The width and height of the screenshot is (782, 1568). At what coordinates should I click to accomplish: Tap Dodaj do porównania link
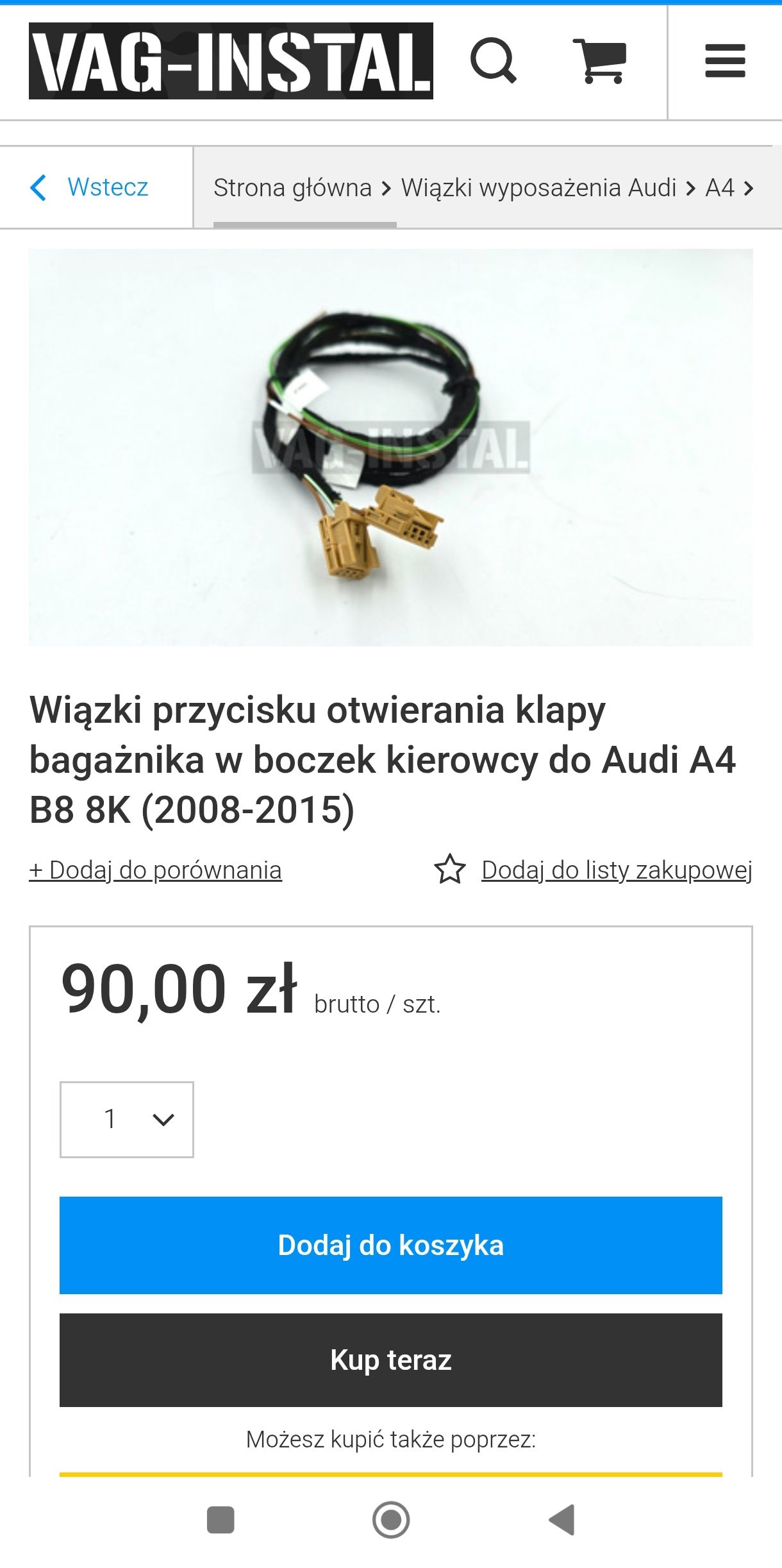(x=155, y=870)
